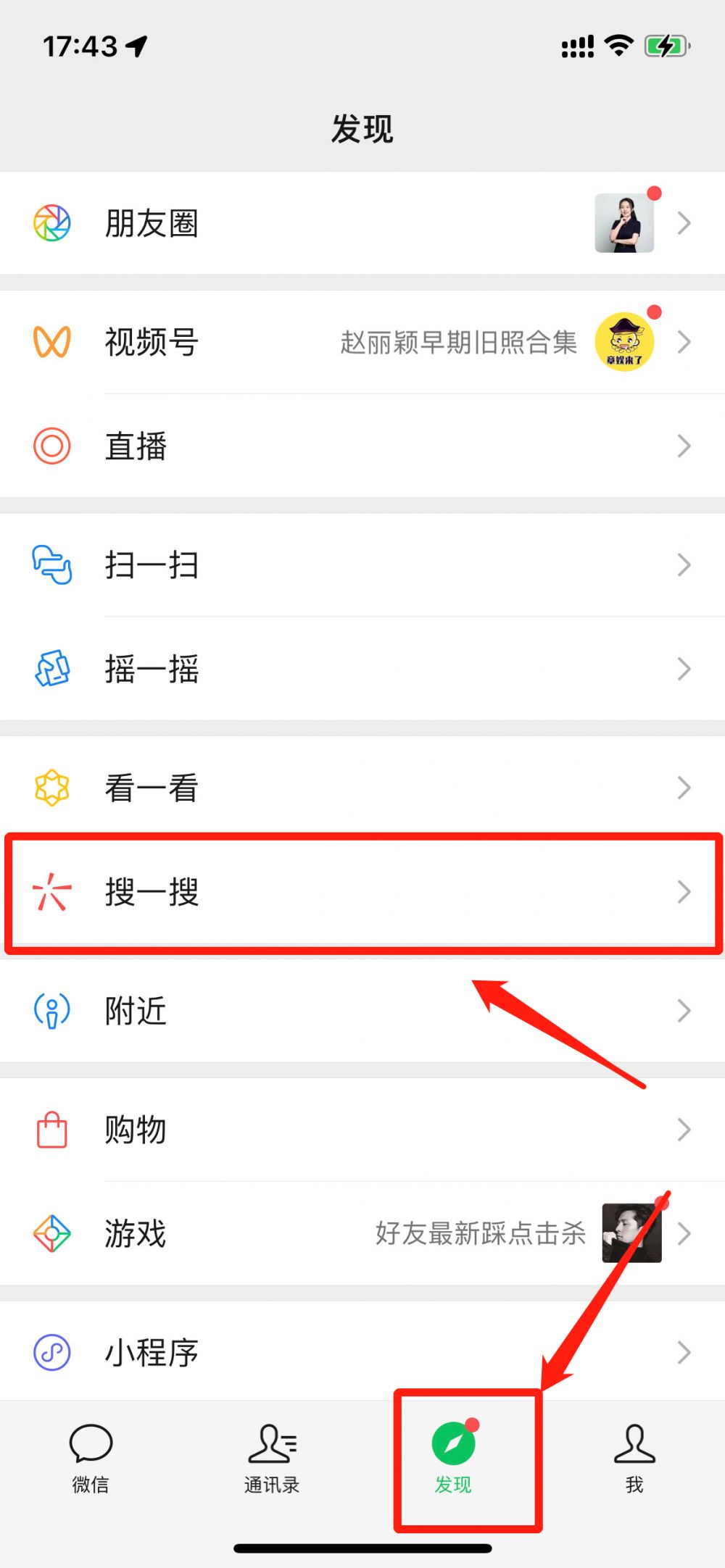Open 游戏 (Games)
Screen dimensions: 725x1568
tap(362, 1233)
